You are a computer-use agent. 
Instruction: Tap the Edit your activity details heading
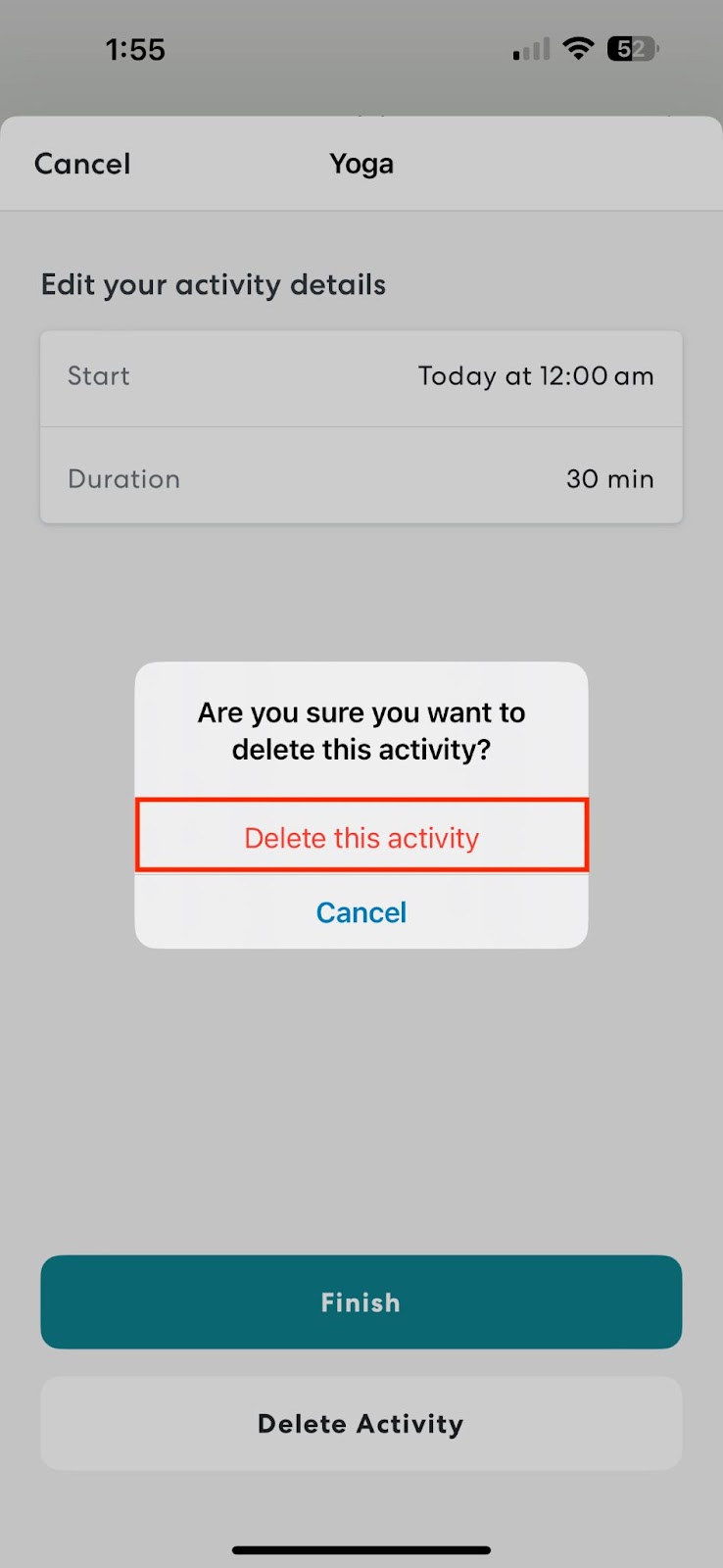point(213,284)
